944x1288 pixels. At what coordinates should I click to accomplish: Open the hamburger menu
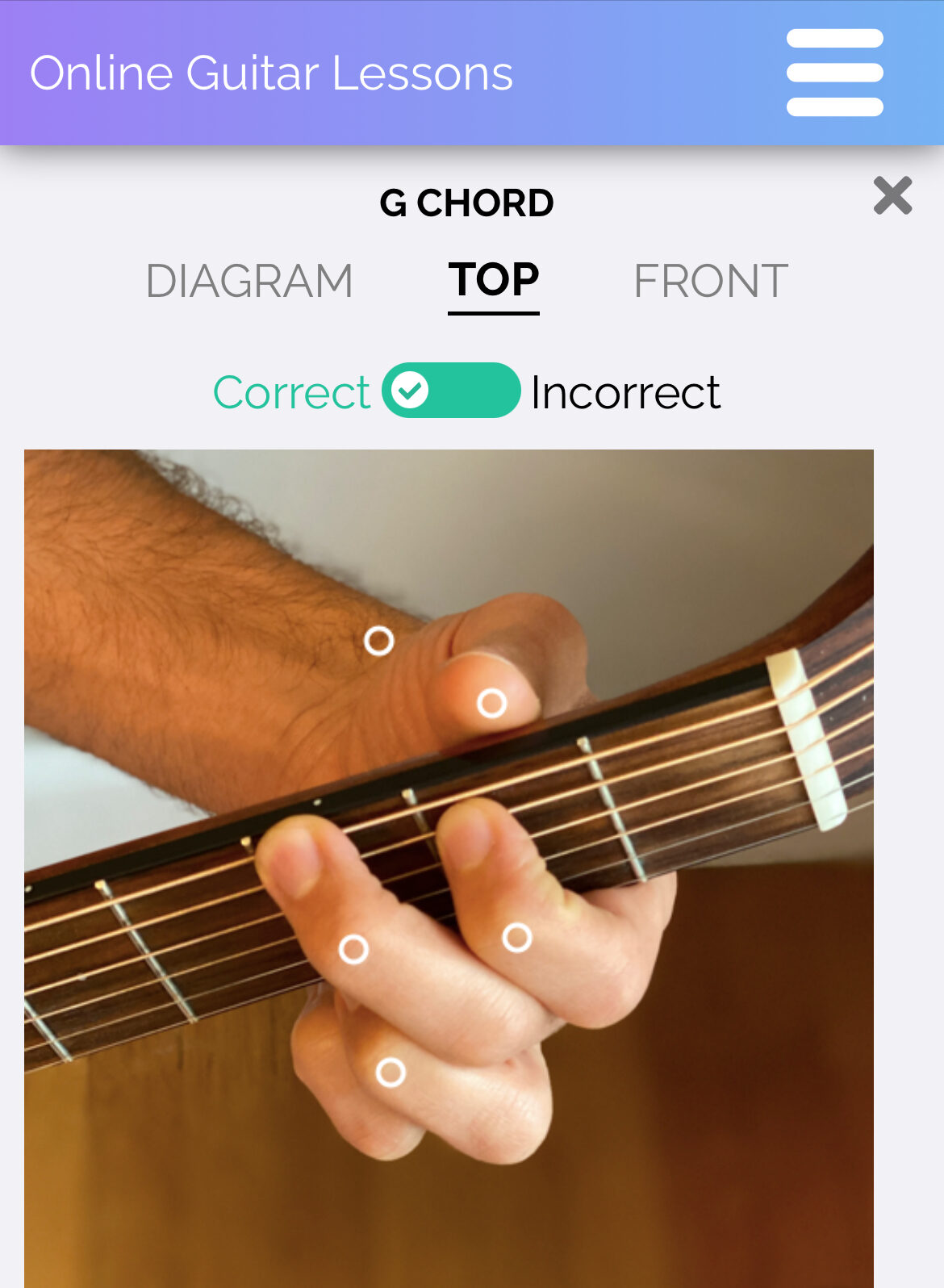834,73
